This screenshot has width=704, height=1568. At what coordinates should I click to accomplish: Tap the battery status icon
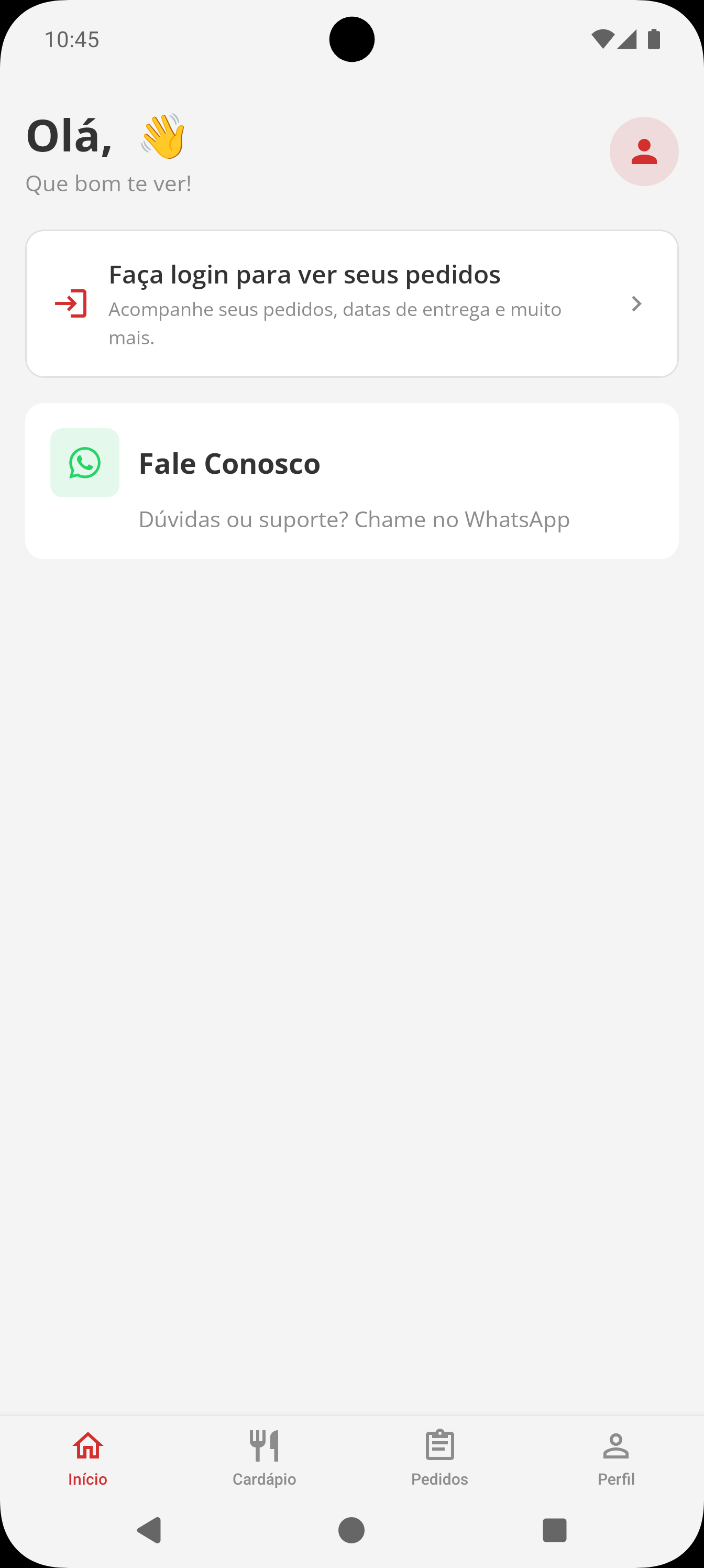[x=654, y=39]
